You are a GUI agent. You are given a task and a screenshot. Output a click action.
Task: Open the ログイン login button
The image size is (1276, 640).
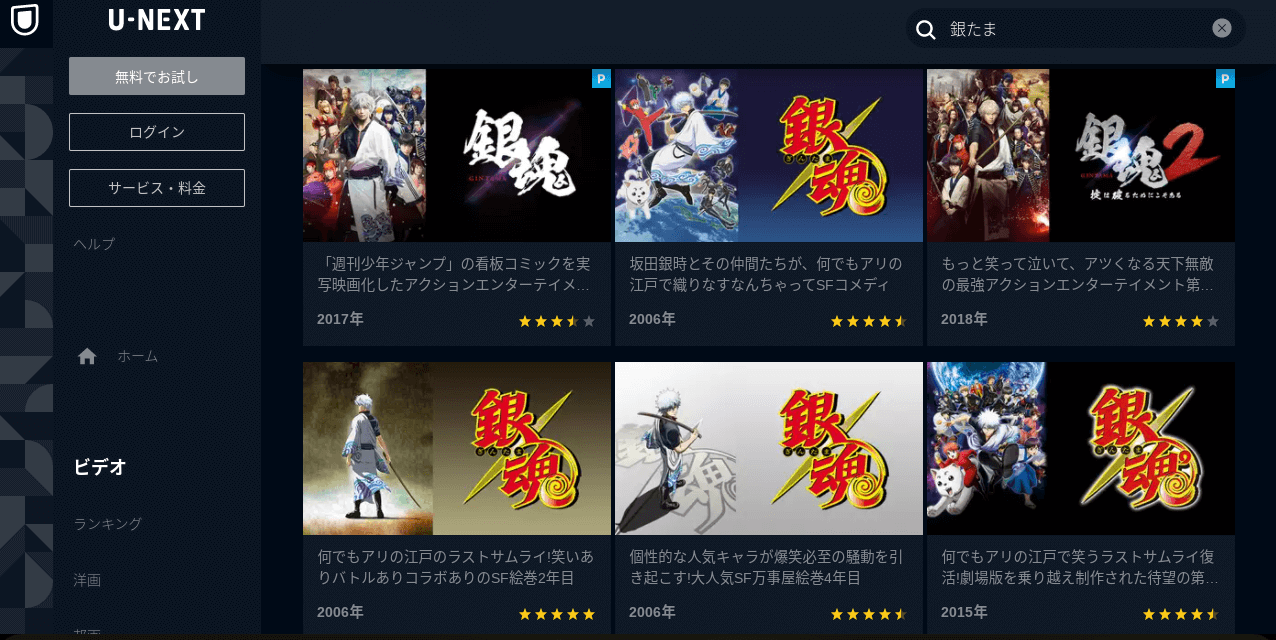coord(156,132)
